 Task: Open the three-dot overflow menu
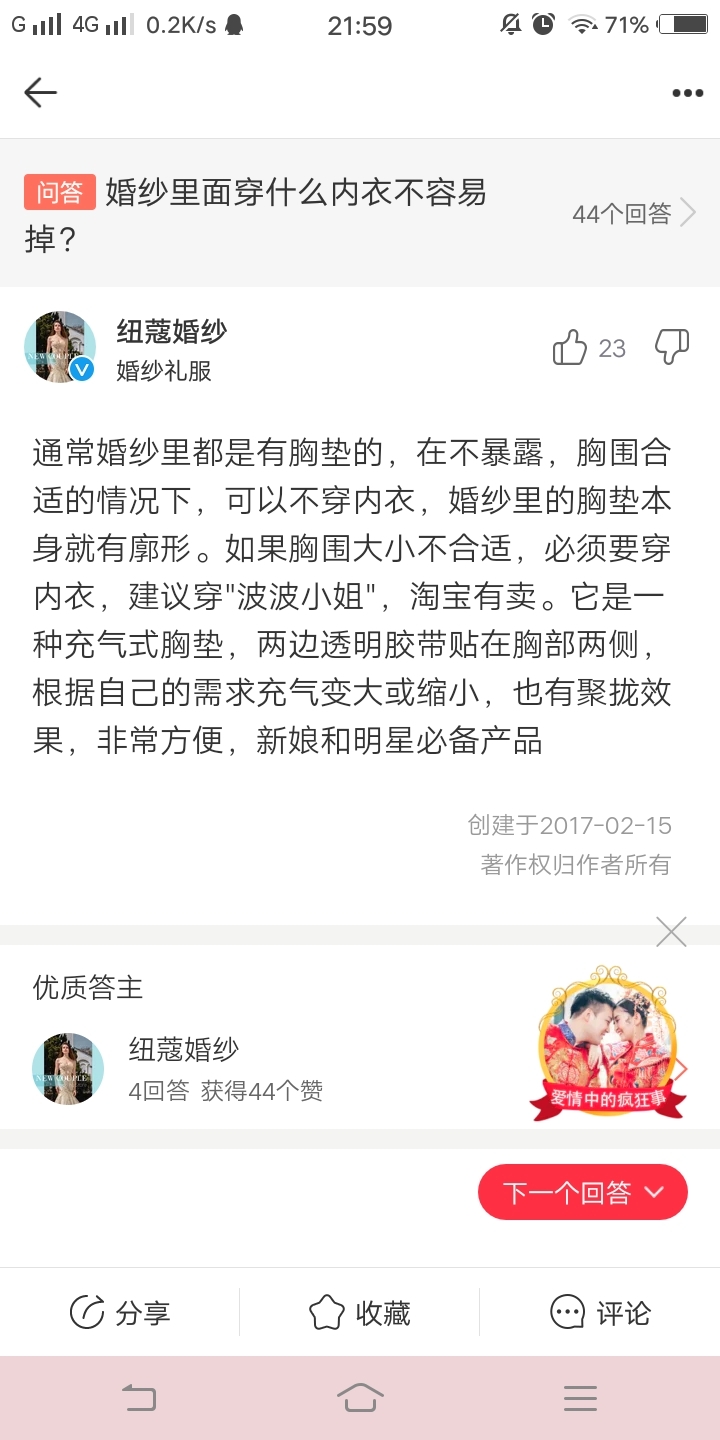coord(687,93)
